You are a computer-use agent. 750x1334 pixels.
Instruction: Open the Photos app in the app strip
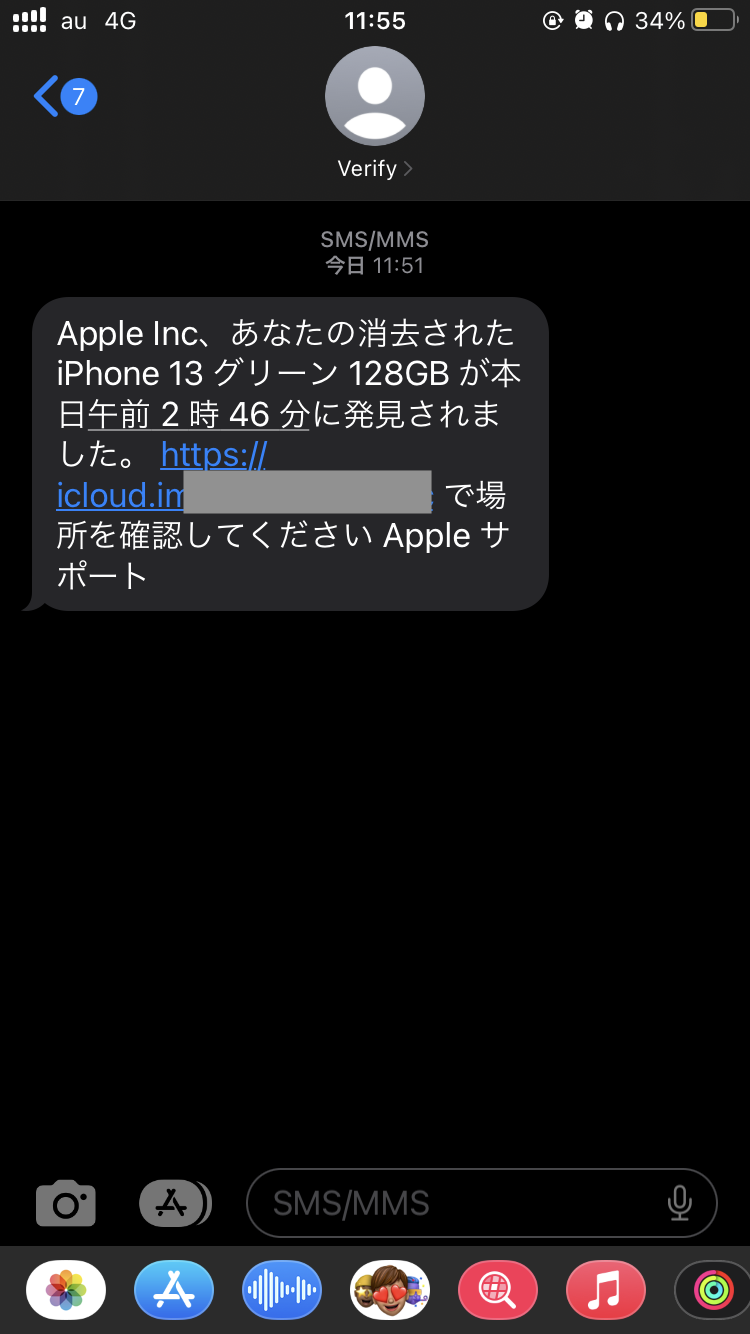click(x=66, y=1290)
